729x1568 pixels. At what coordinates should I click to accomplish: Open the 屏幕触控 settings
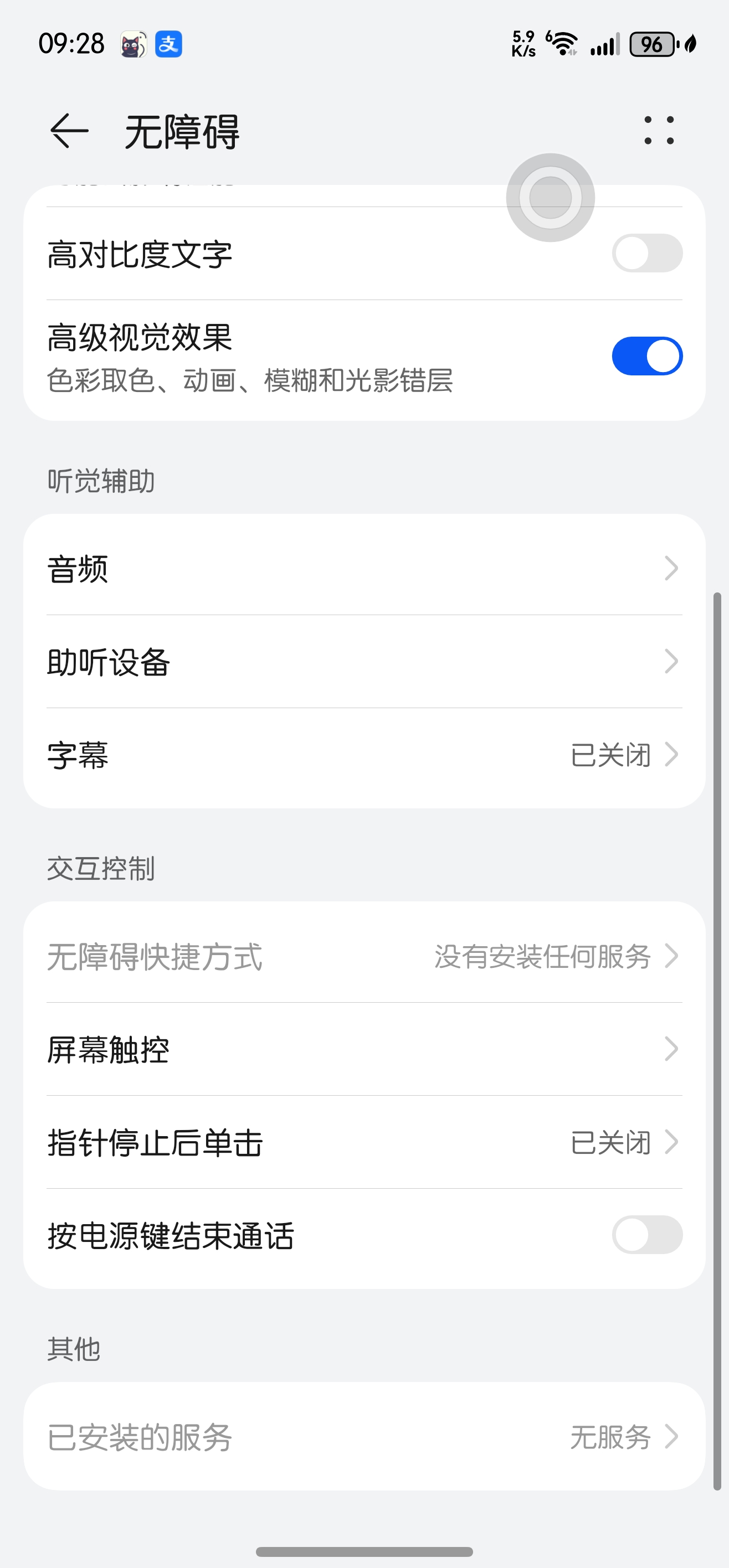point(364,1049)
